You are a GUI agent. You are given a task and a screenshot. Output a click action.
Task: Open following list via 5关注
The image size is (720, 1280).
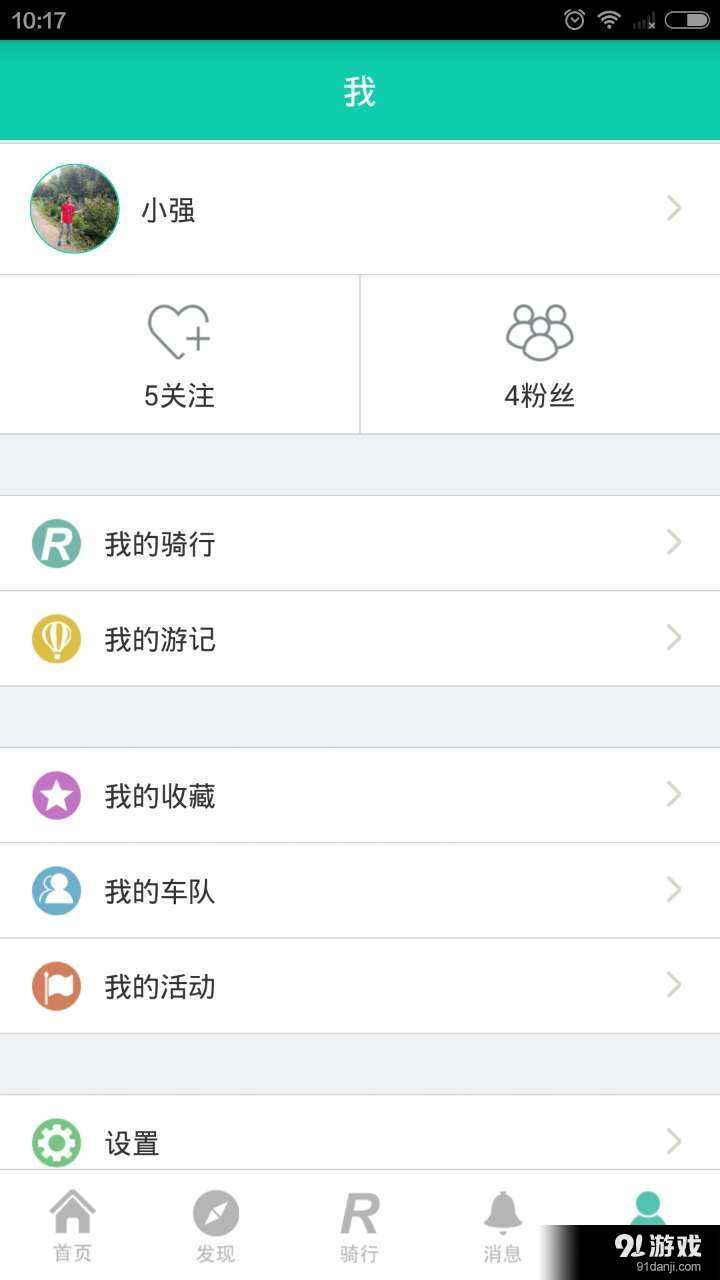[x=178, y=396]
